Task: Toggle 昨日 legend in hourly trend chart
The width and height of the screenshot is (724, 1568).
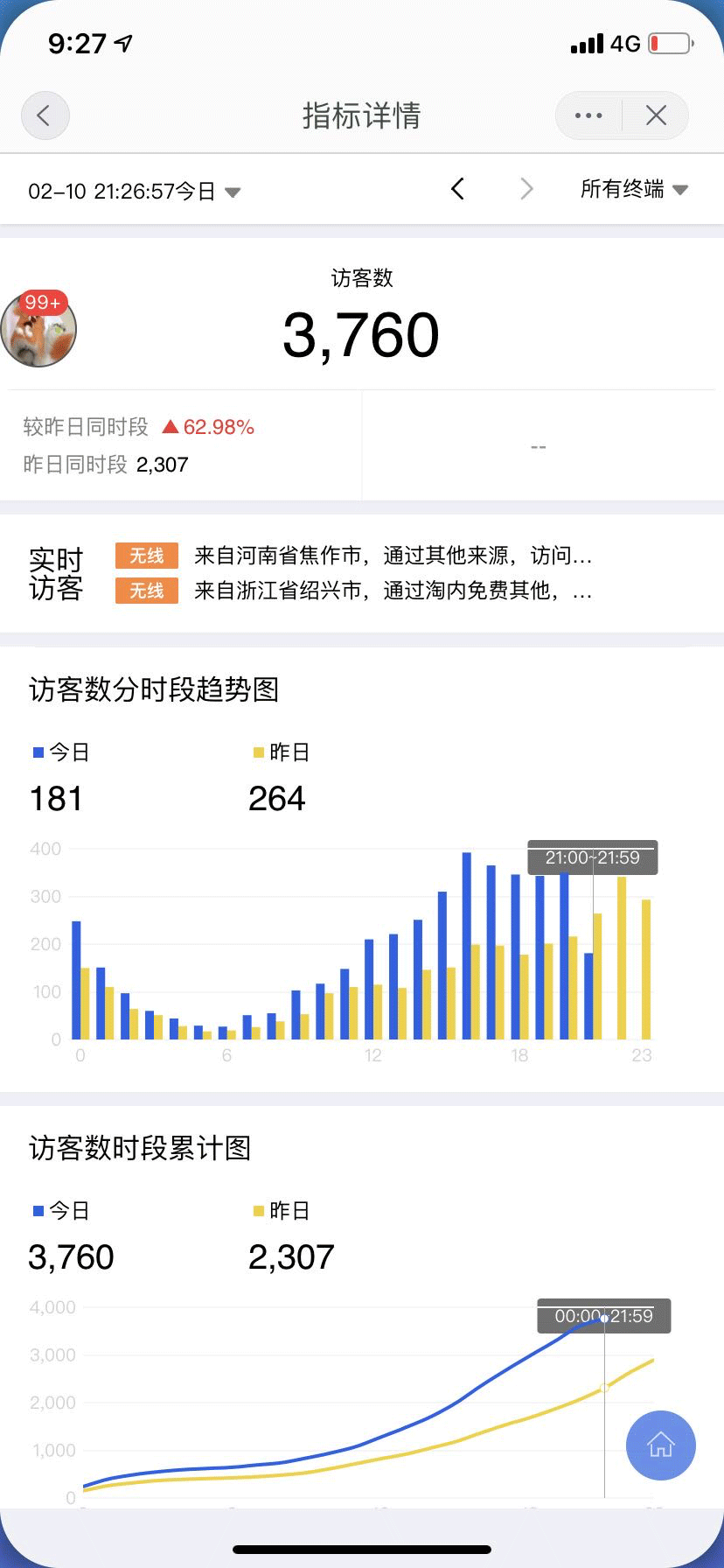Action: (282, 752)
